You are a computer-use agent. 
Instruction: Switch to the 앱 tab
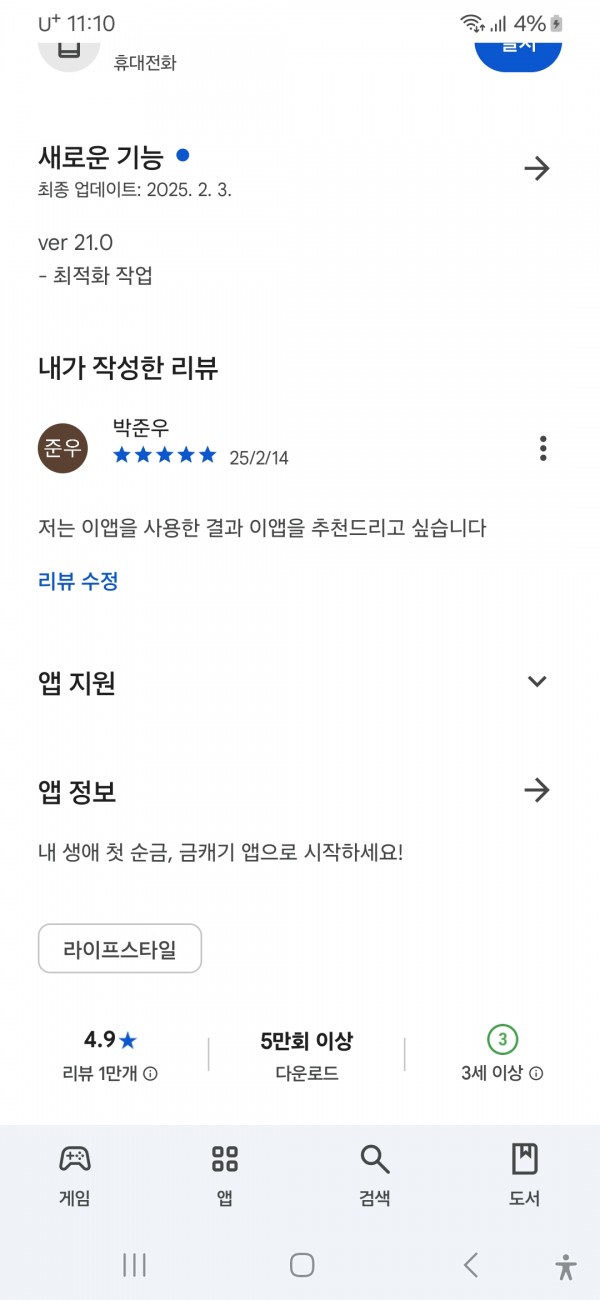coord(225,1175)
